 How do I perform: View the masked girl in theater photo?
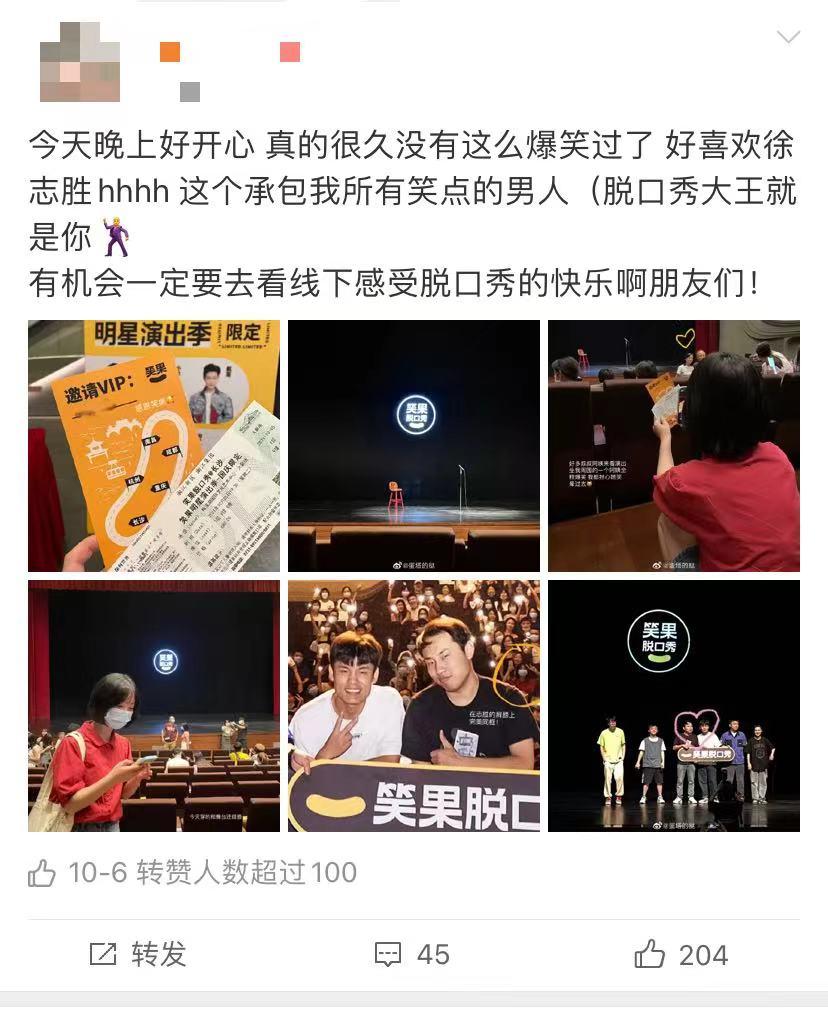(x=154, y=706)
